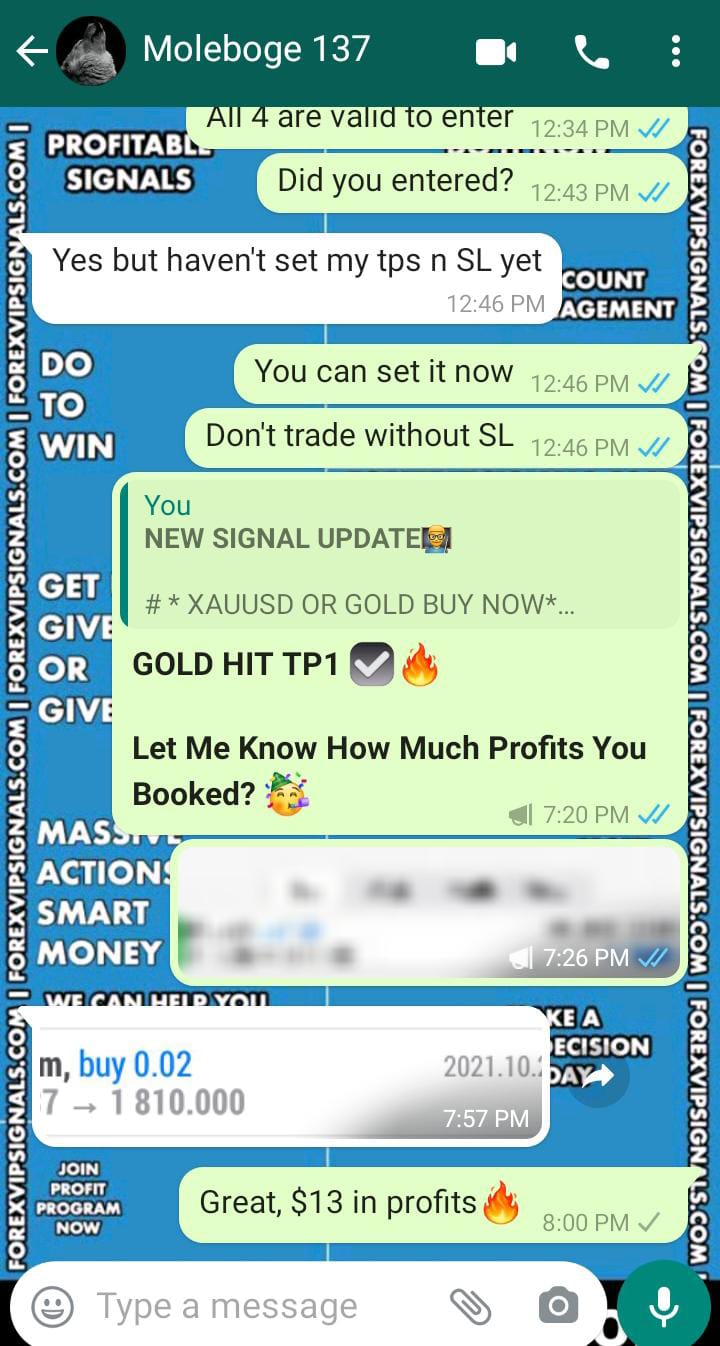Attach a file with the paperclip
This screenshot has width=720, height=1346.
470,1306
